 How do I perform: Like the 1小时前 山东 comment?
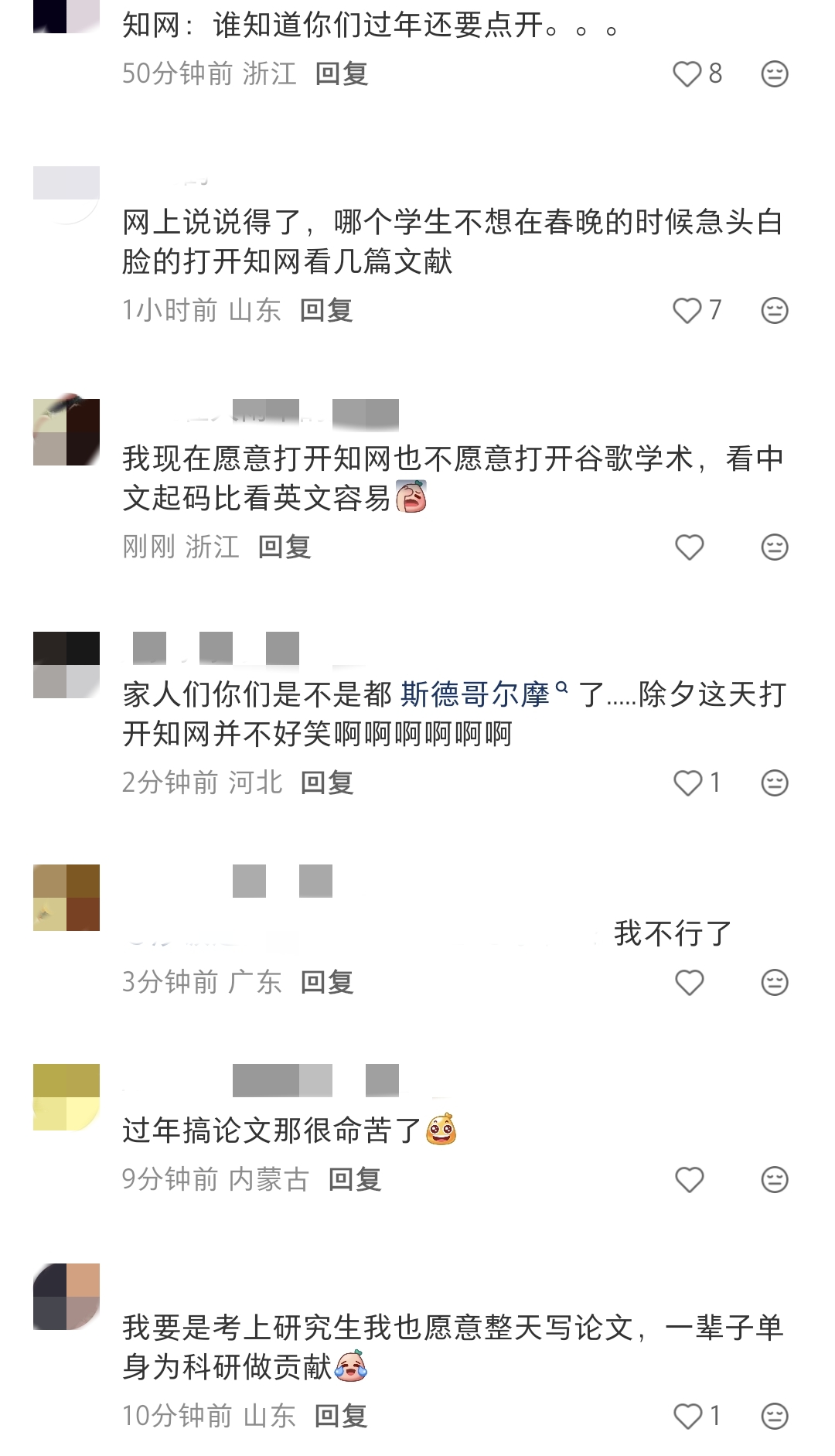(x=687, y=311)
